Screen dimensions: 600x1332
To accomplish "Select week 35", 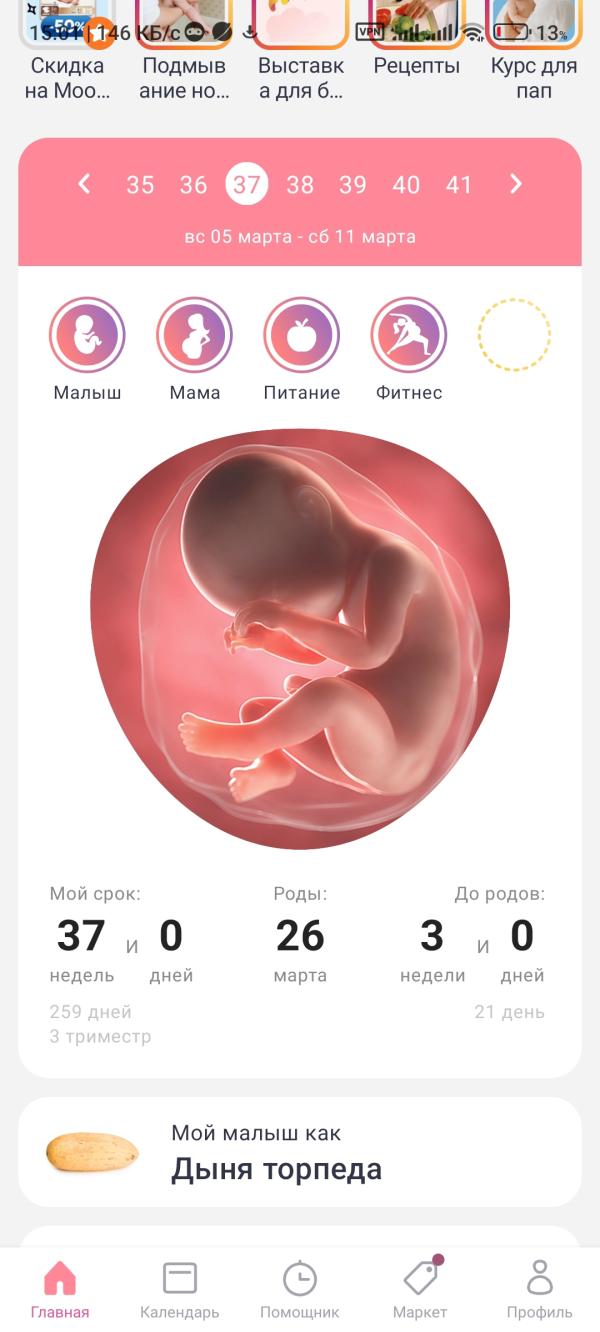I will click(140, 185).
